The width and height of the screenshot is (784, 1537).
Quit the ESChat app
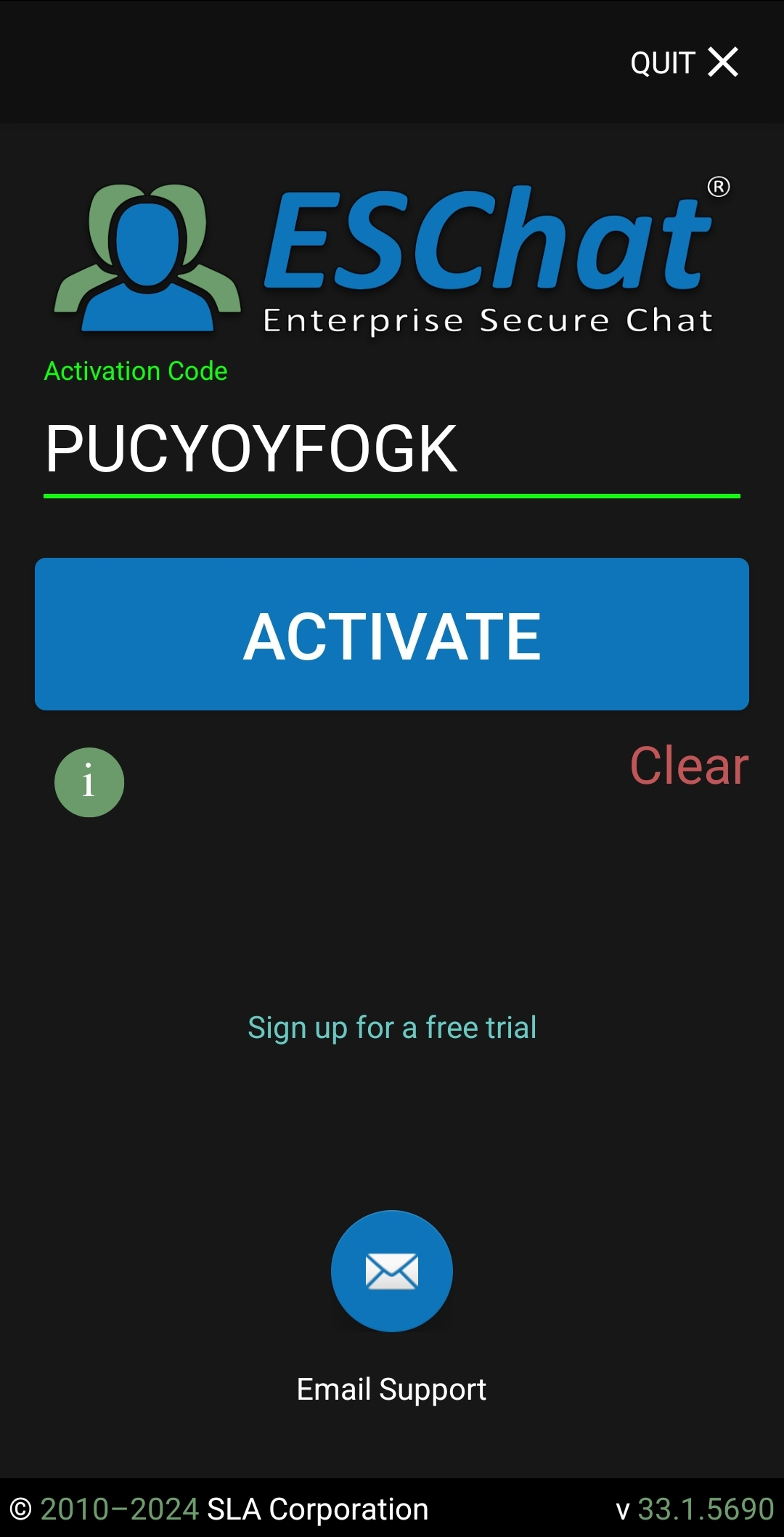coord(685,62)
